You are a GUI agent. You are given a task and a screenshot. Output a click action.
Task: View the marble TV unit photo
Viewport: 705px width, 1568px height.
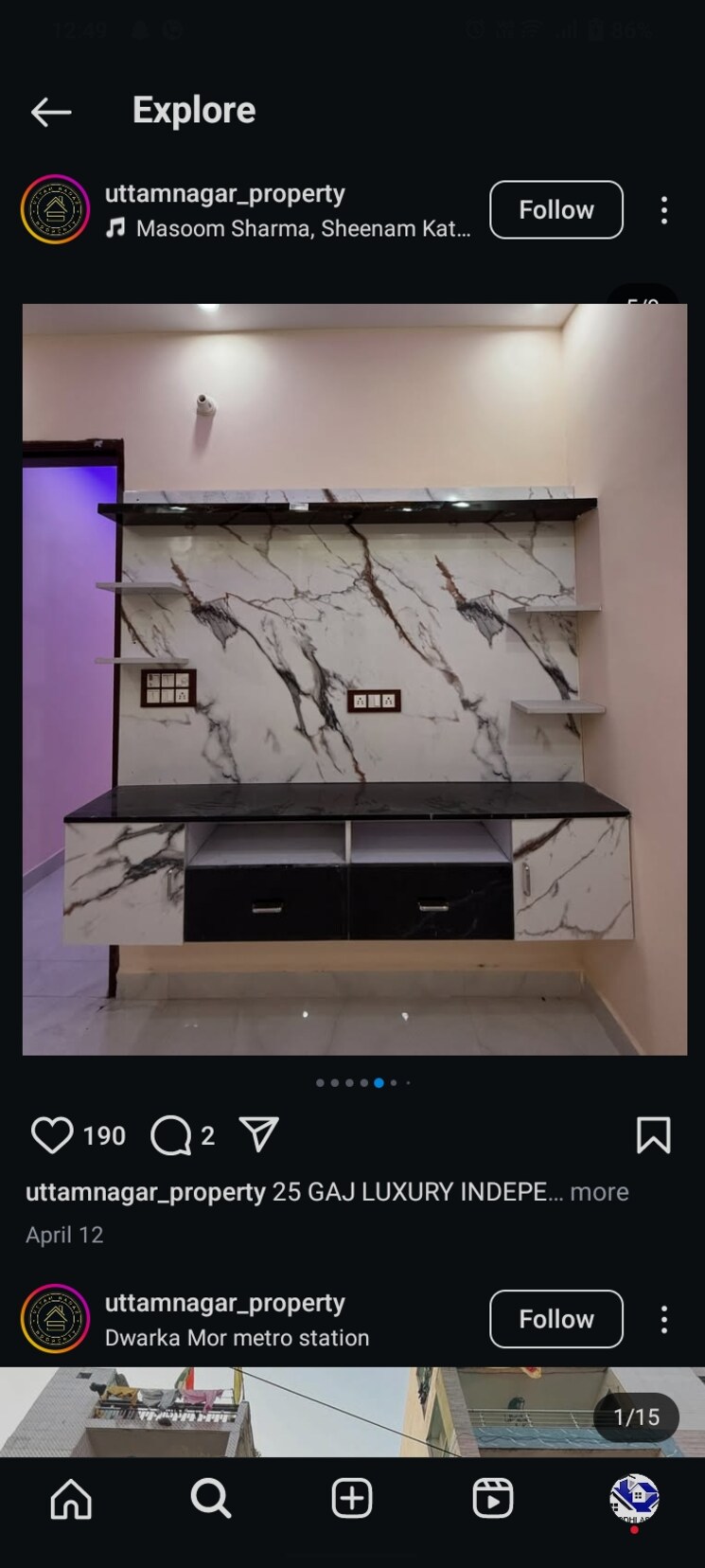[x=354, y=679]
